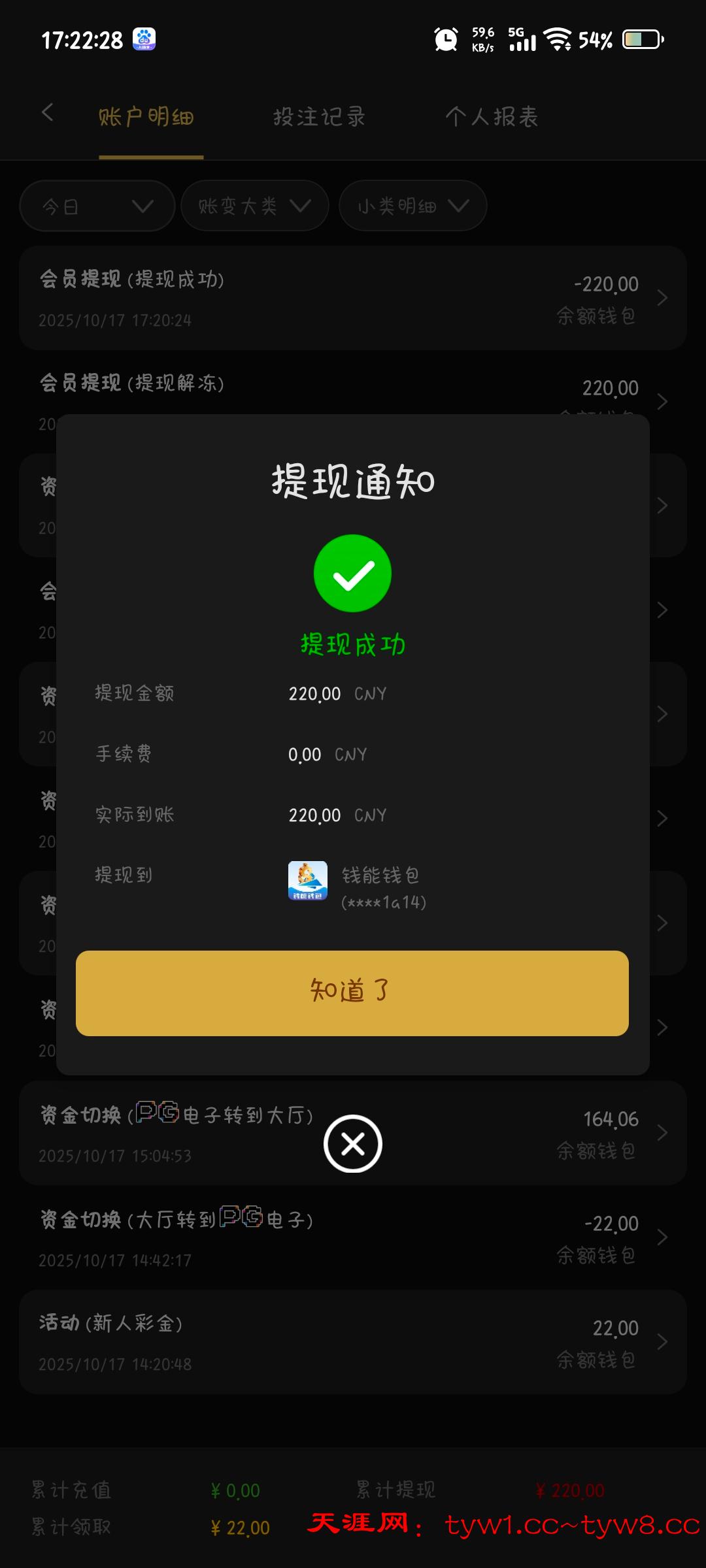Switch to the 个人报表 tab
The image size is (706, 1568).
pos(492,117)
